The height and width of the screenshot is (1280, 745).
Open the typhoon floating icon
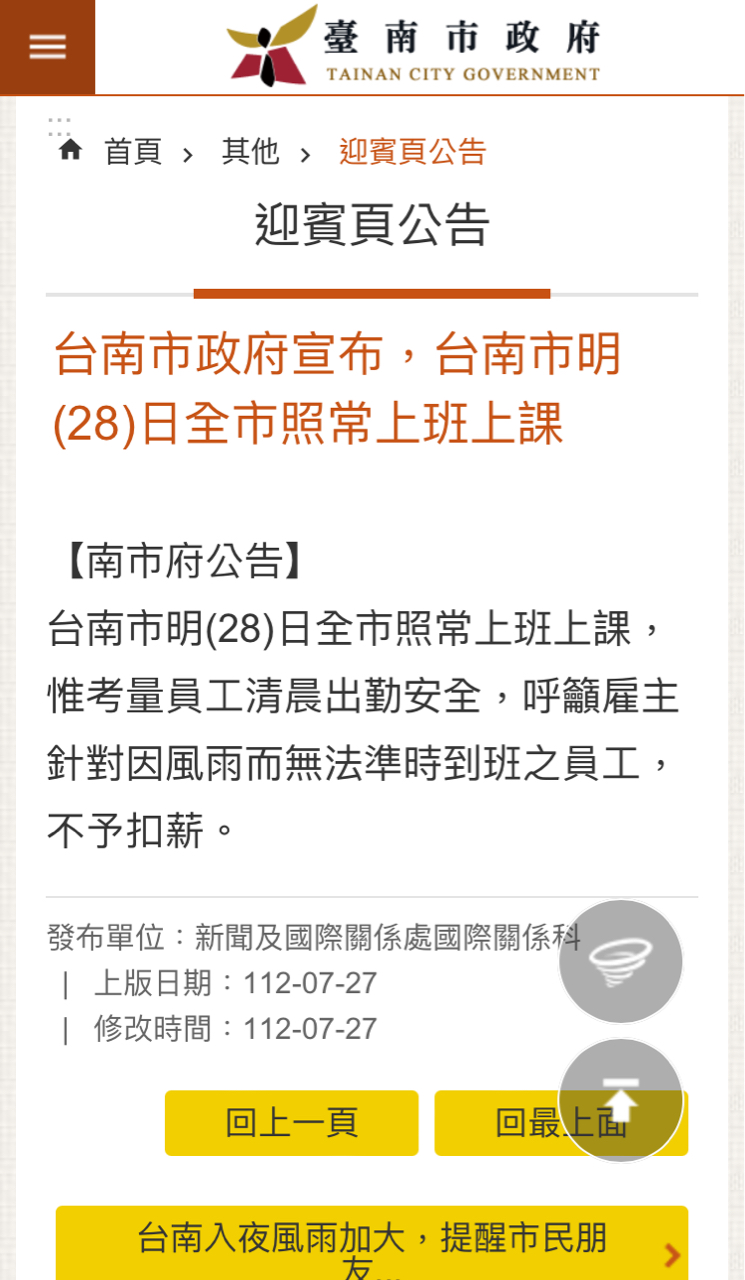[x=621, y=961]
